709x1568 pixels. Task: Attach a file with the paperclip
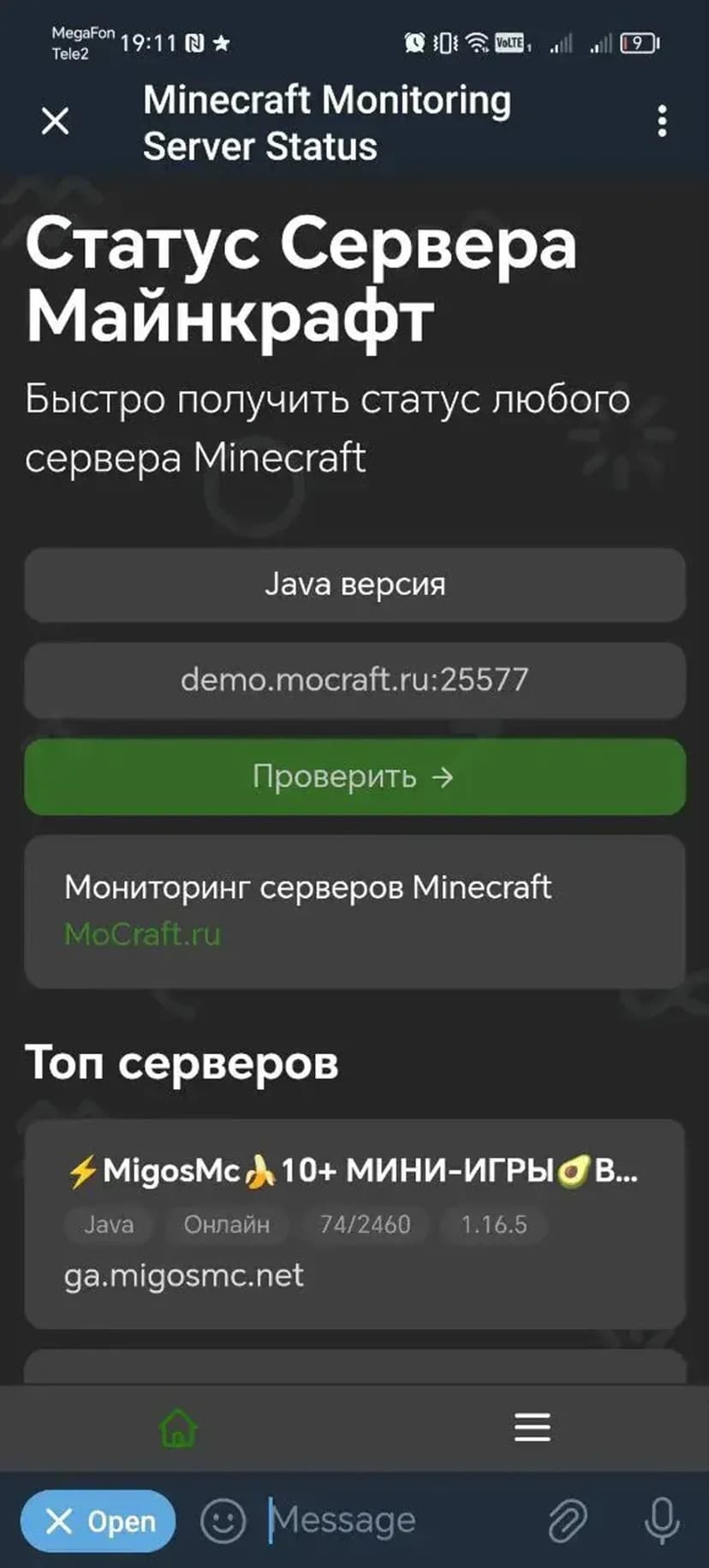(x=567, y=1522)
